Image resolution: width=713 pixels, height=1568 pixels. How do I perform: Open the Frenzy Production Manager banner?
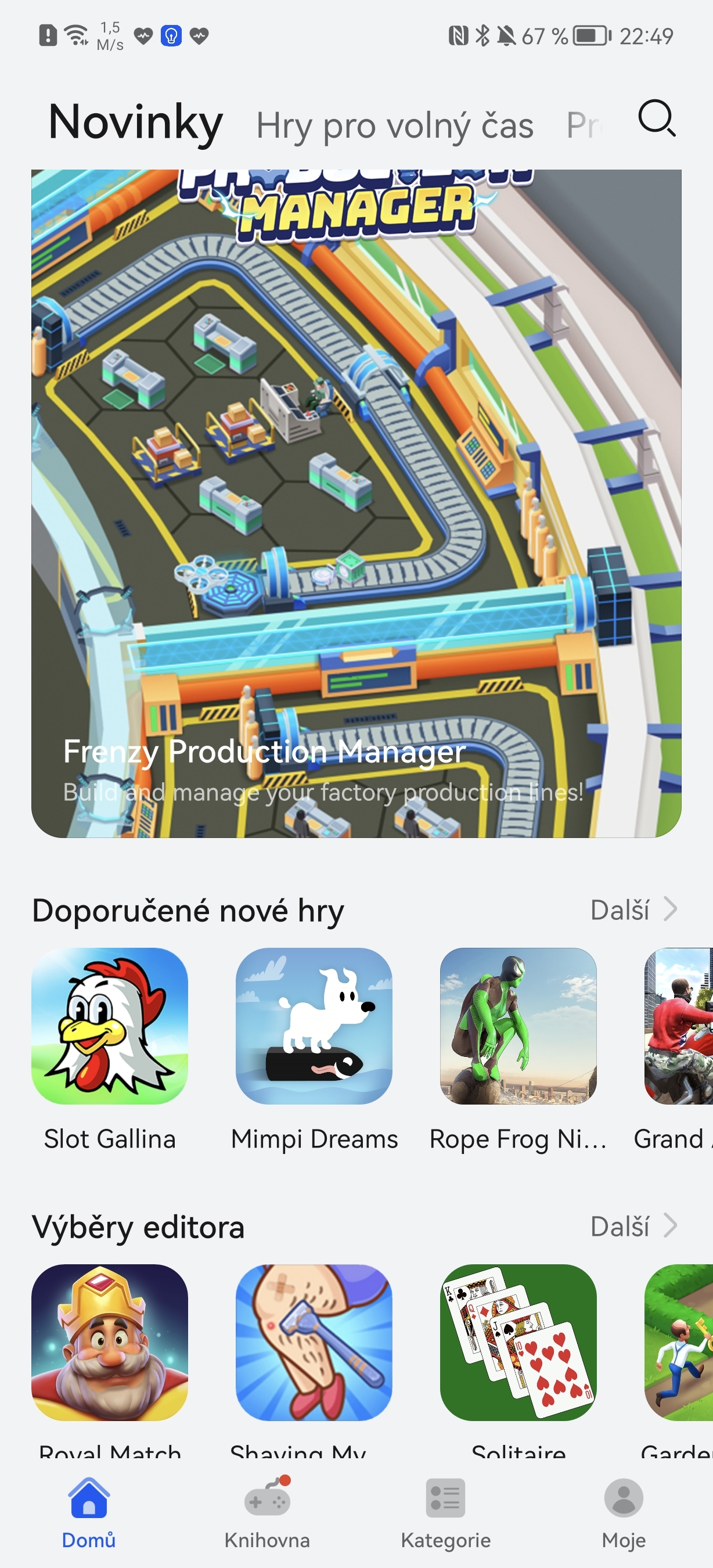pyautogui.click(x=356, y=503)
